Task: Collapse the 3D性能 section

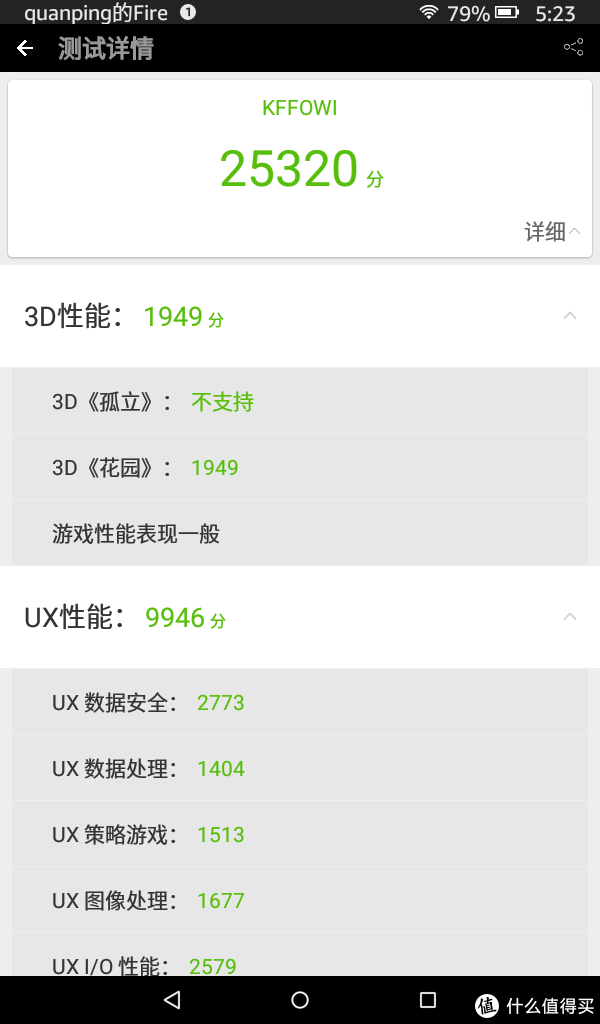Action: coord(570,316)
